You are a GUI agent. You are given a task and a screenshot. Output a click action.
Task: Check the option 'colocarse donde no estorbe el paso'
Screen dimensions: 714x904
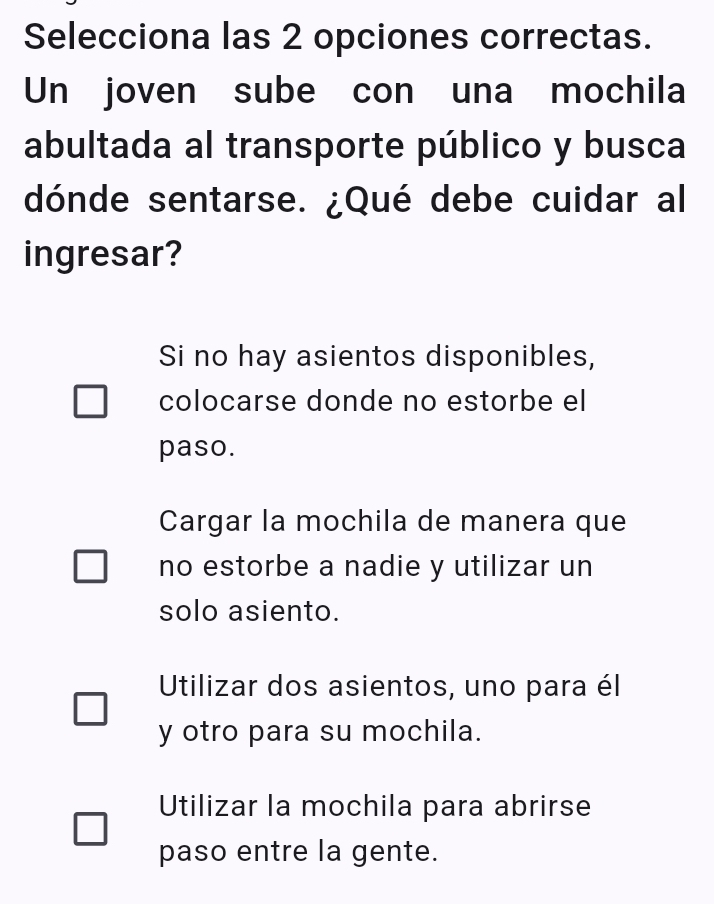[89, 402]
